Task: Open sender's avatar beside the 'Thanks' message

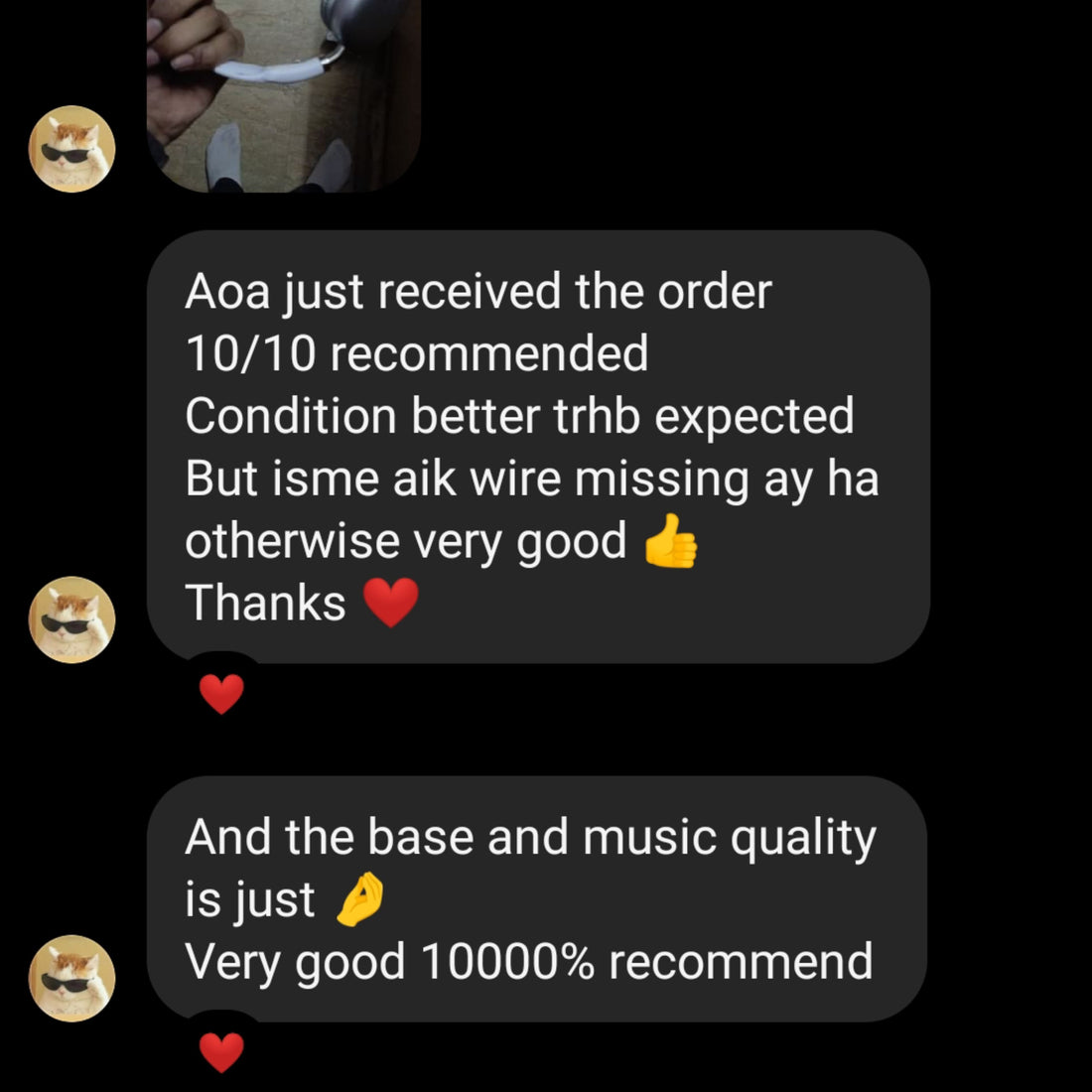Action: (71, 619)
